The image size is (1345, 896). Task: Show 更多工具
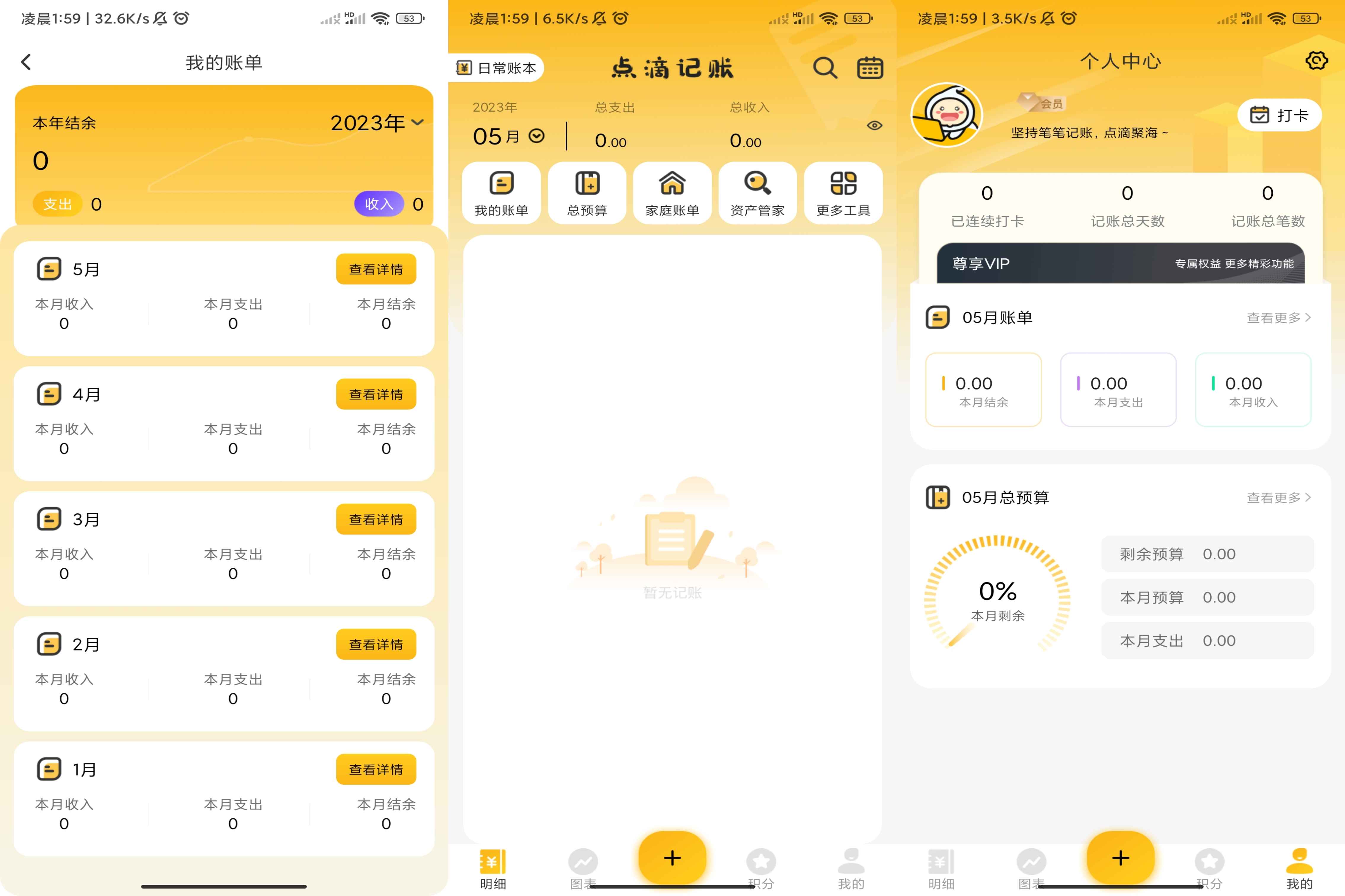click(843, 193)
